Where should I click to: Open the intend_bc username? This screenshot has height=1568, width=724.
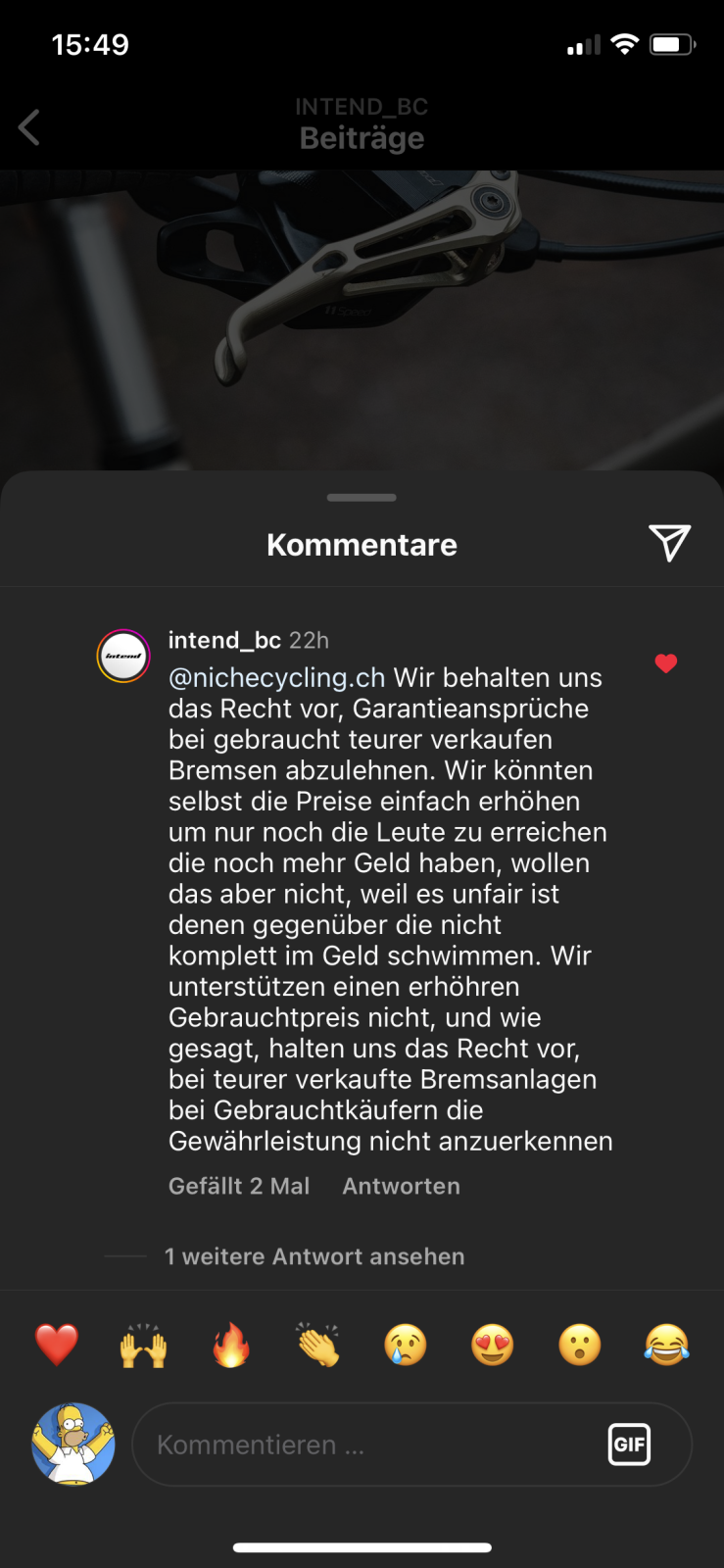pos(224,640)
